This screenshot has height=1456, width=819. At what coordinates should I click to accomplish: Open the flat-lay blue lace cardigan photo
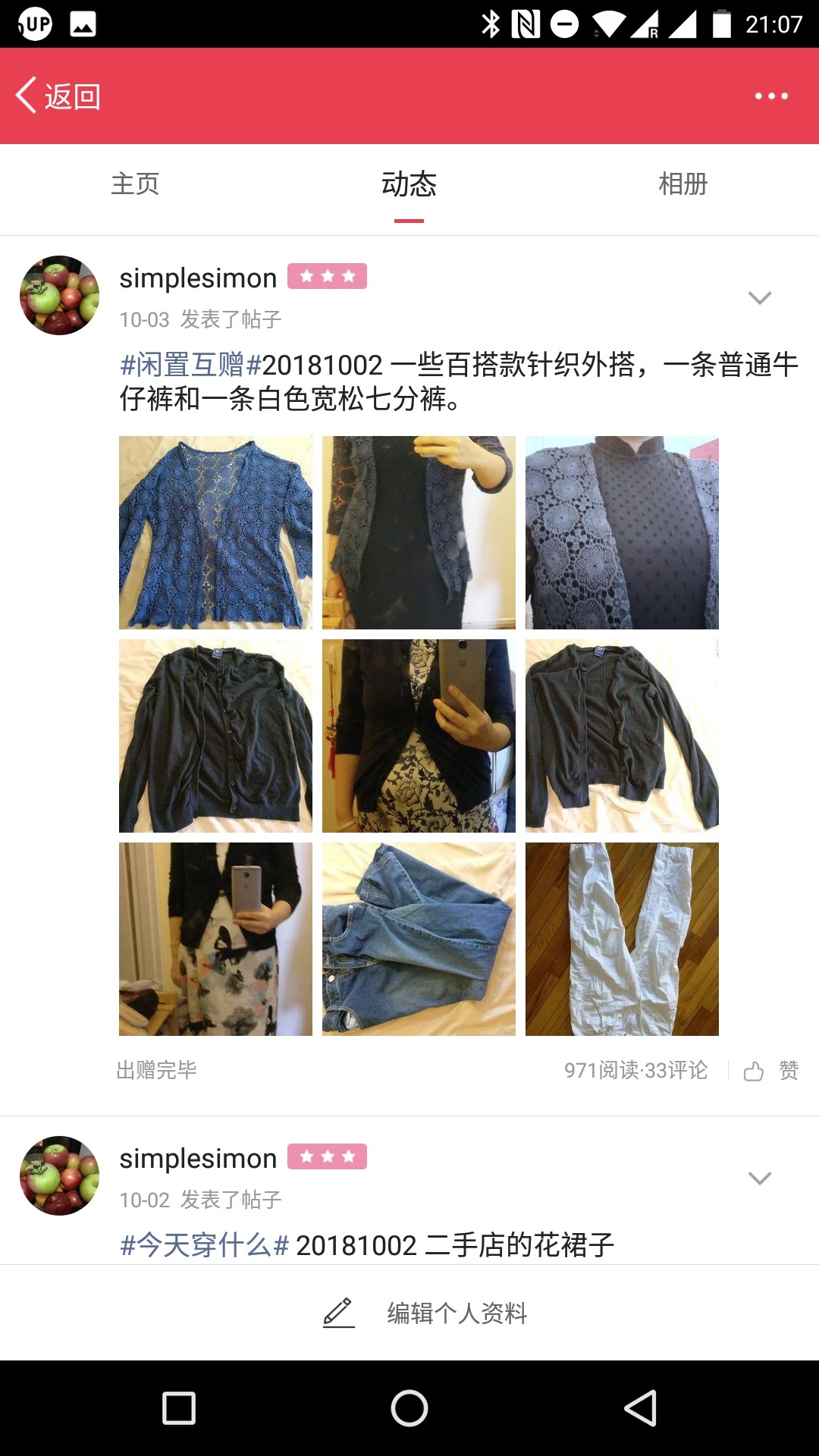[215, 532]
